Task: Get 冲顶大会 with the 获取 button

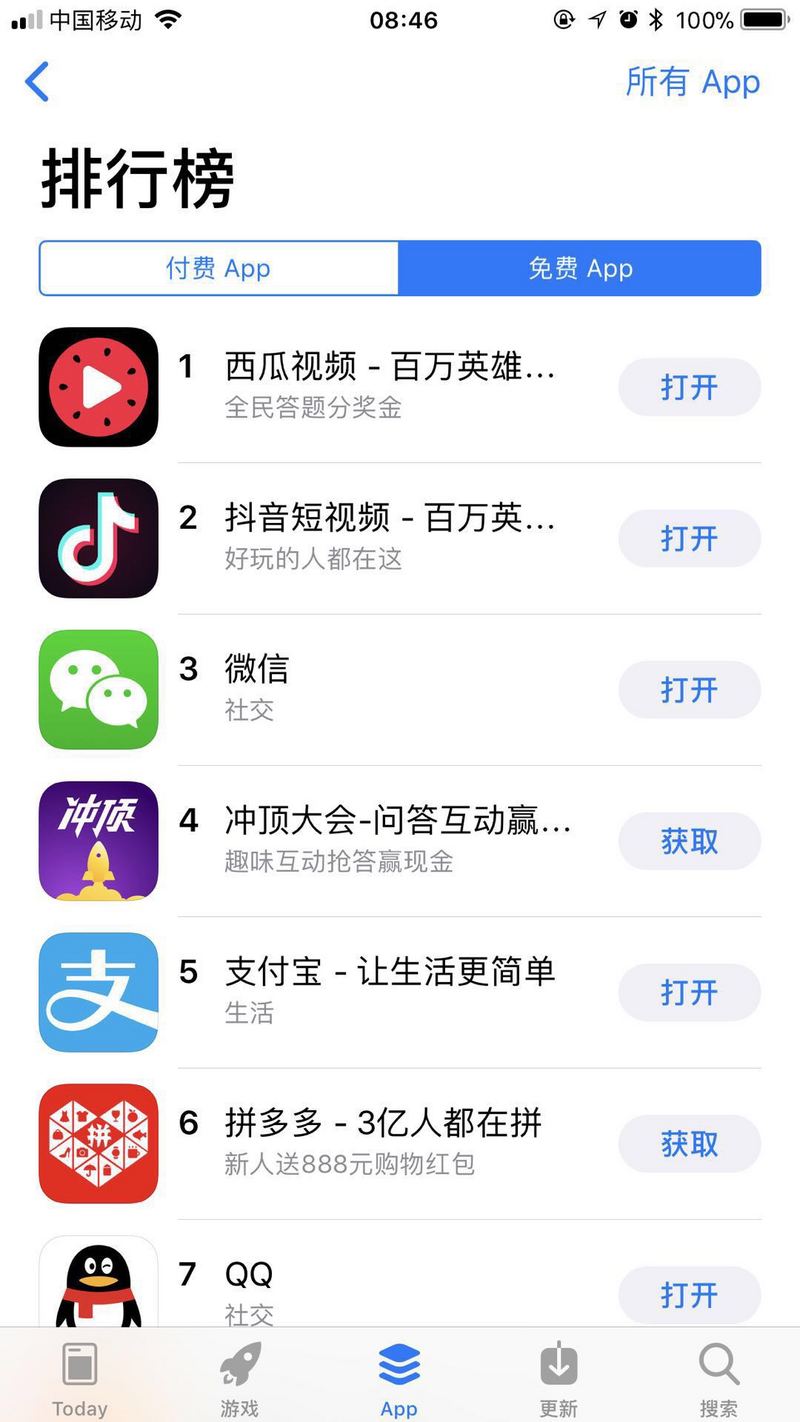Action: (x=689, y=841)
